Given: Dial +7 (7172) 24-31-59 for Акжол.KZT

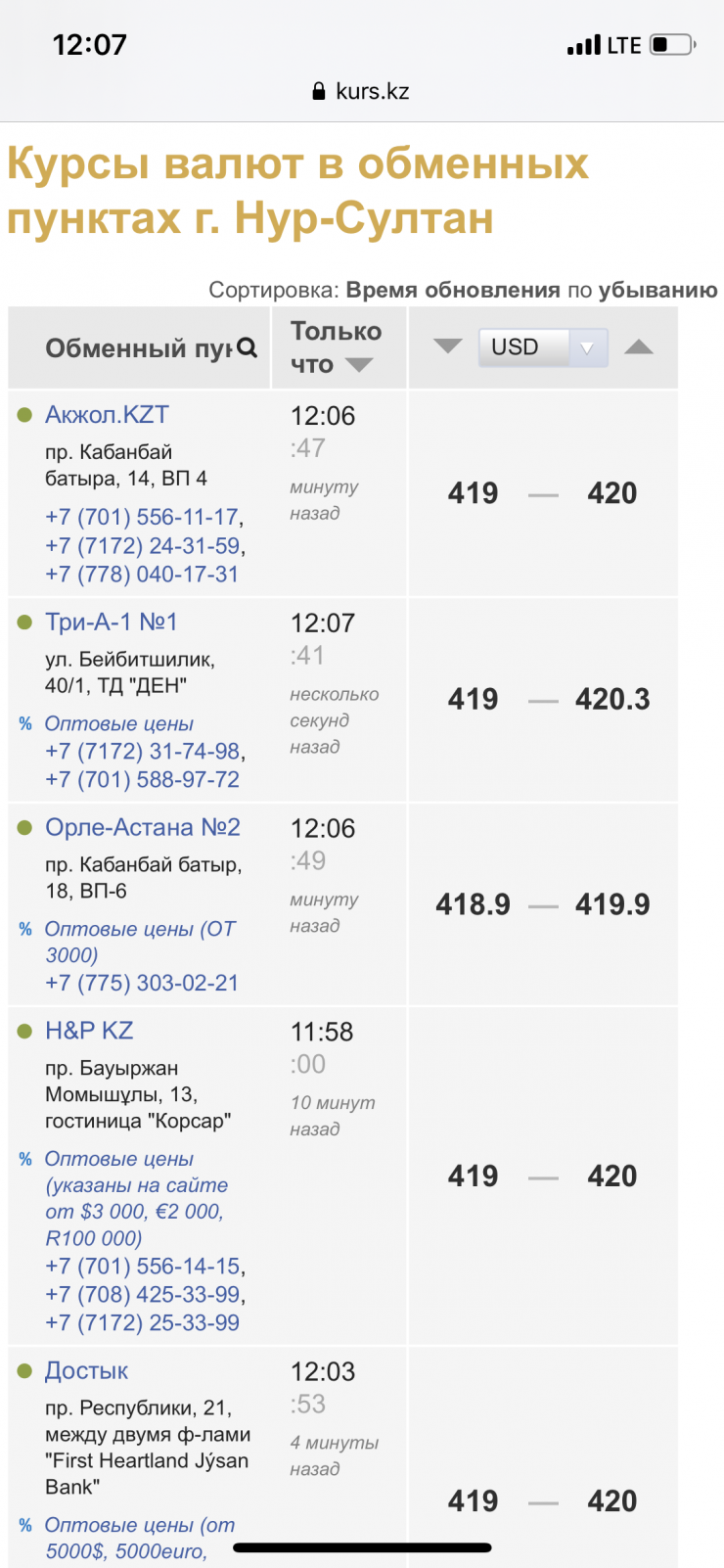Looking at the screenshot, I should click(143, 545).
